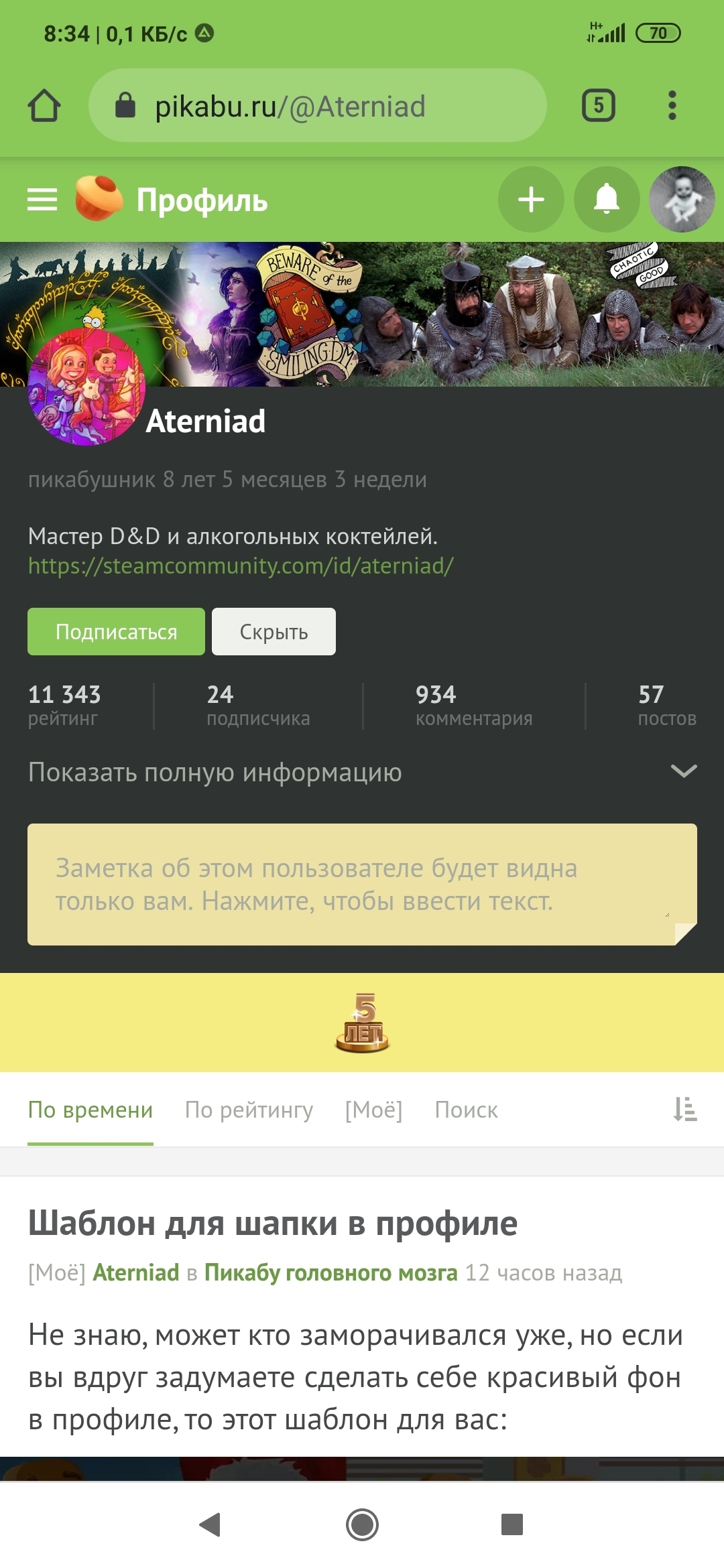Switch to the По рейтингу tab
This screenshot has width=724, height=1568.
(x=249, y=1110)
